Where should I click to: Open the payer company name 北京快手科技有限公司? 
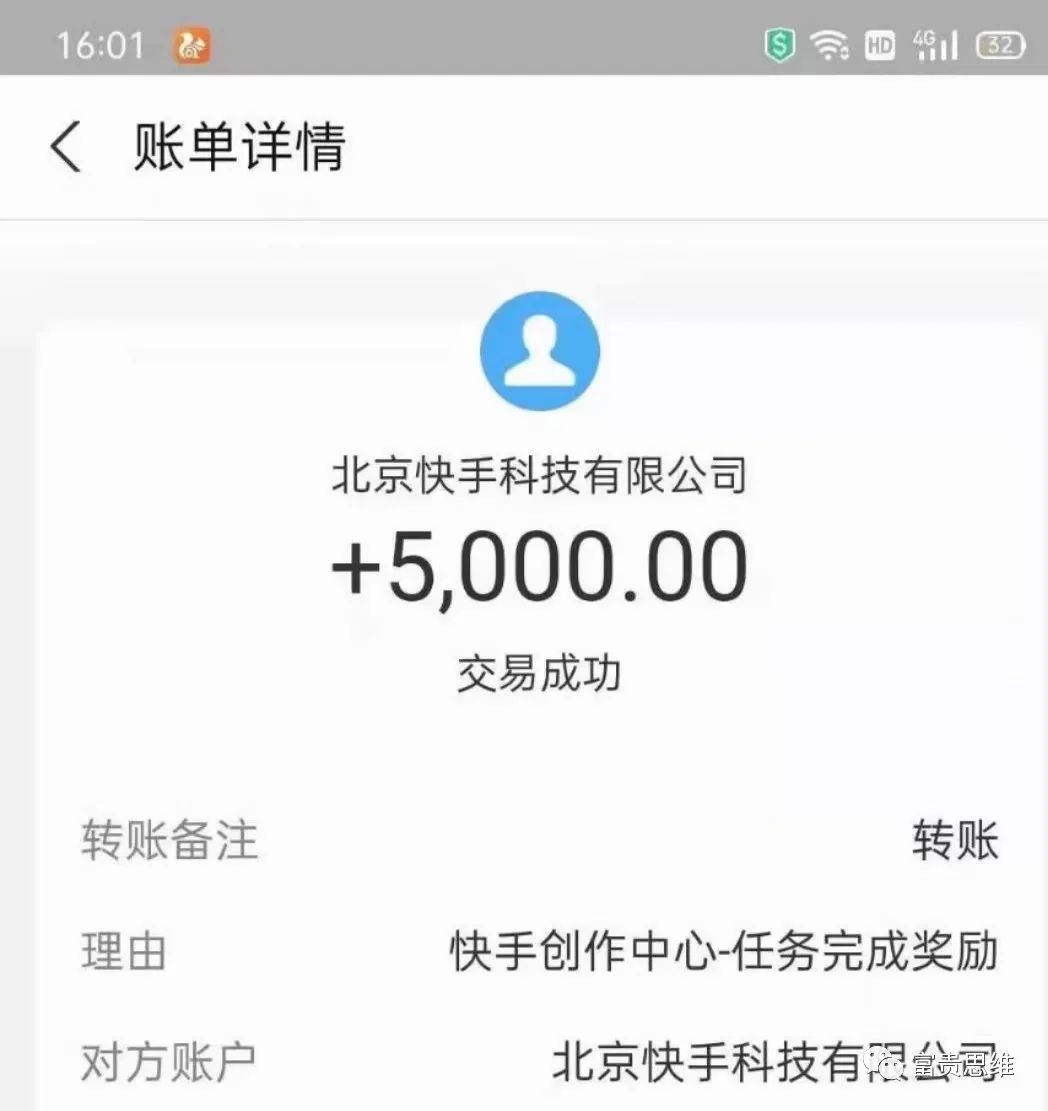point(540,476)
